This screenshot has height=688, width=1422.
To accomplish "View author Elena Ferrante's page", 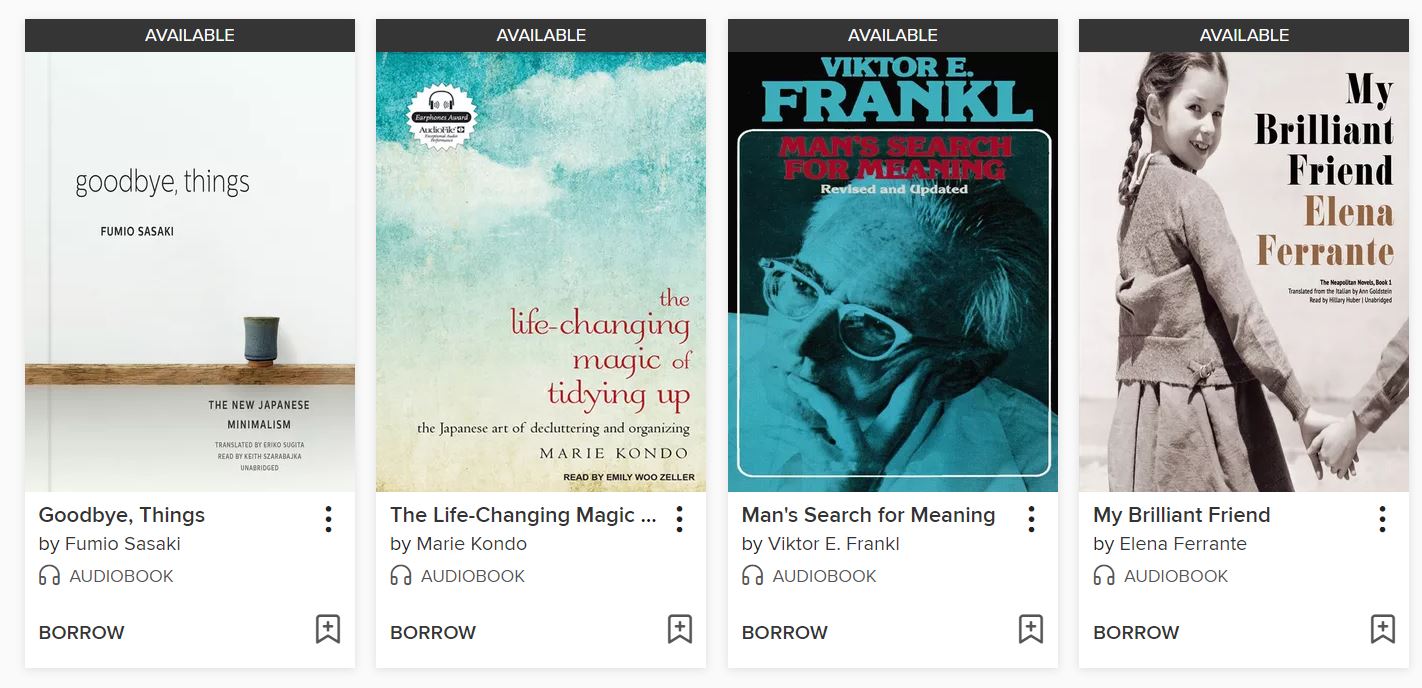I will tap(1183, 544).
